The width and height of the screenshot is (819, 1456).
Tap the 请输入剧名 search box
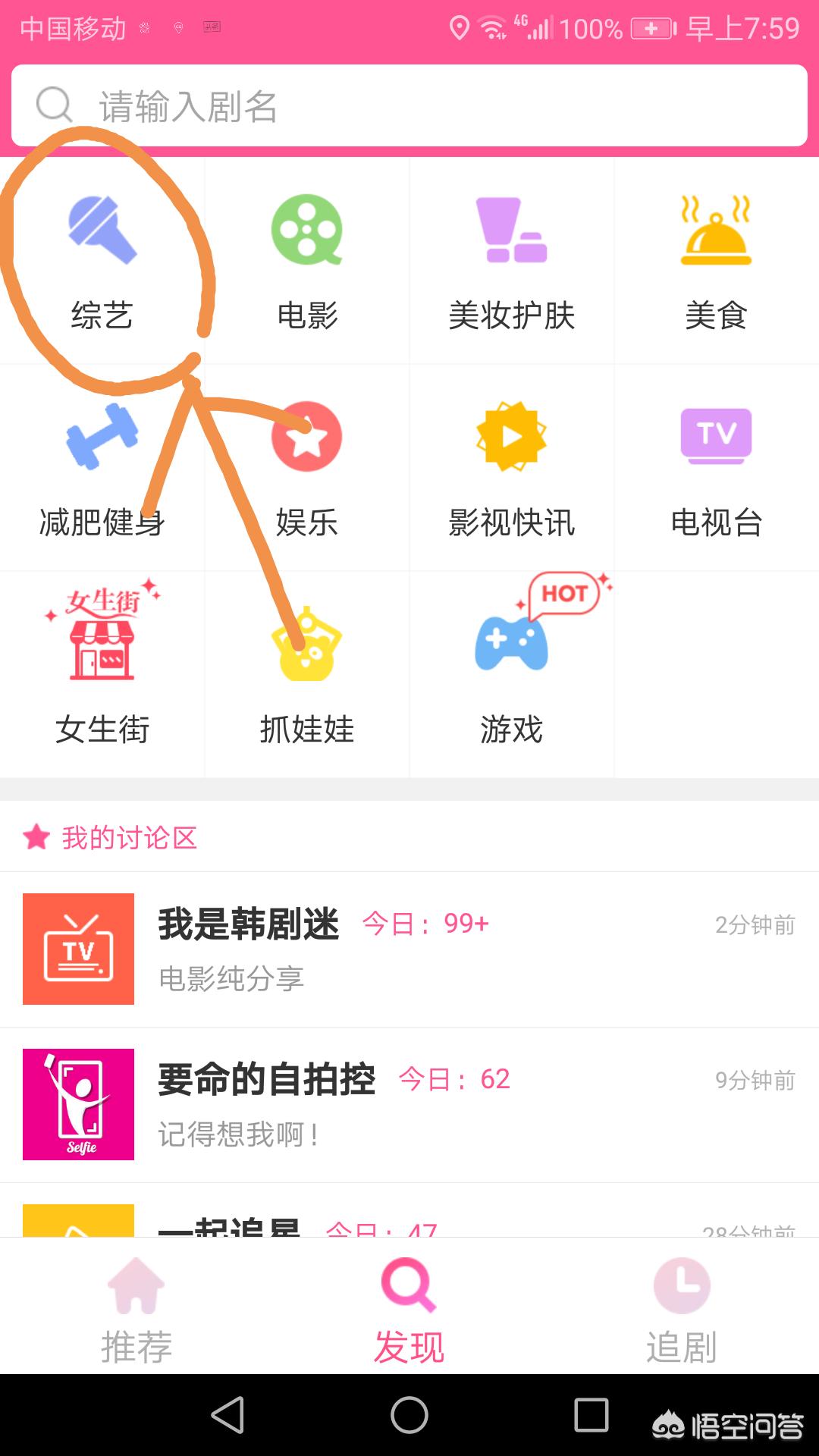[409, 105]
